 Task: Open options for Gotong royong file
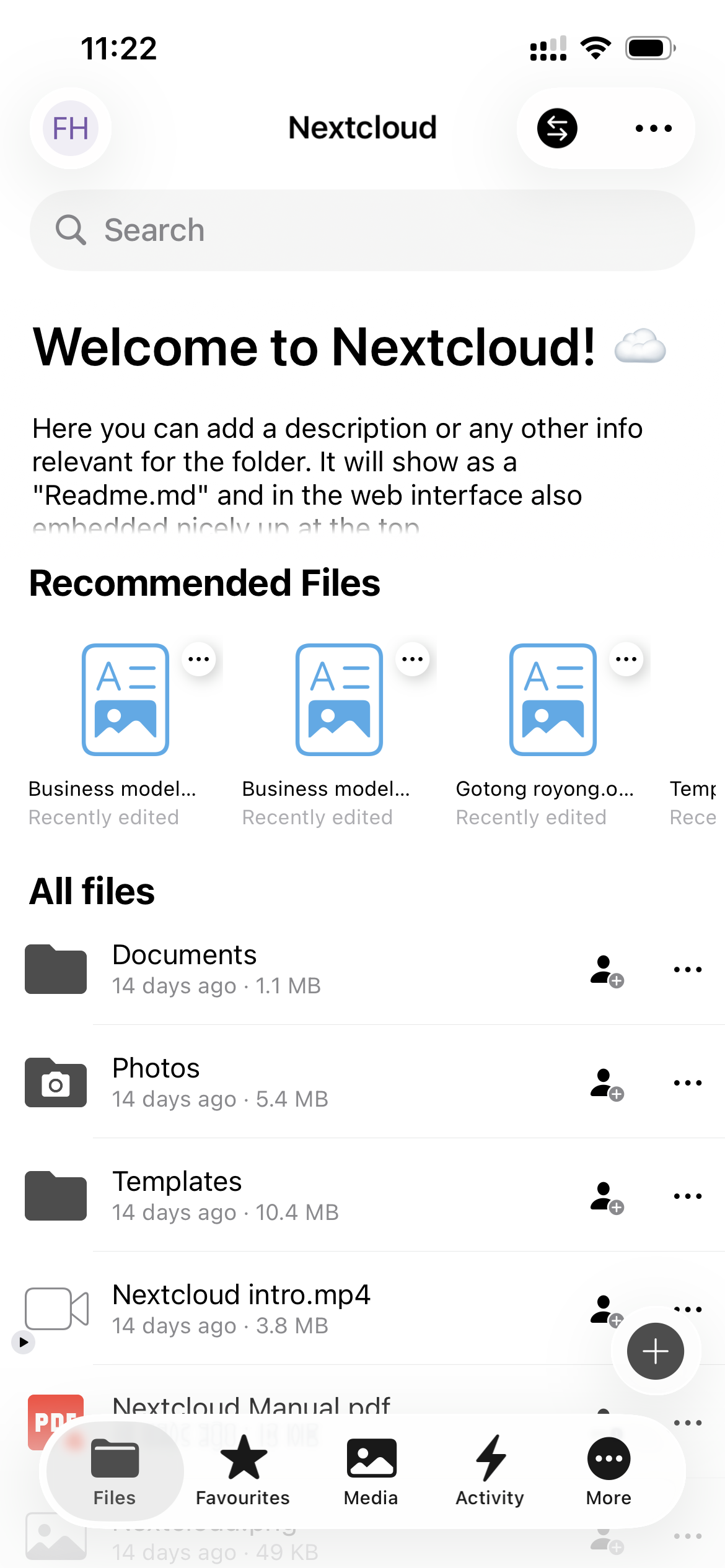click(626, 660)
